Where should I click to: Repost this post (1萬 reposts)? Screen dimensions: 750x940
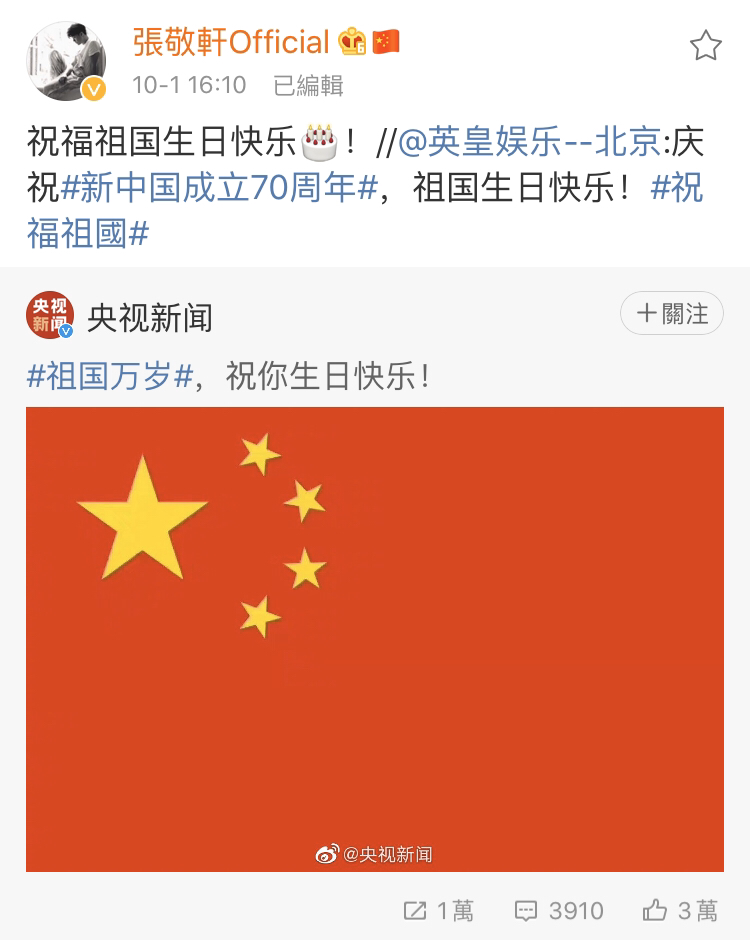(x=438, y=910)
